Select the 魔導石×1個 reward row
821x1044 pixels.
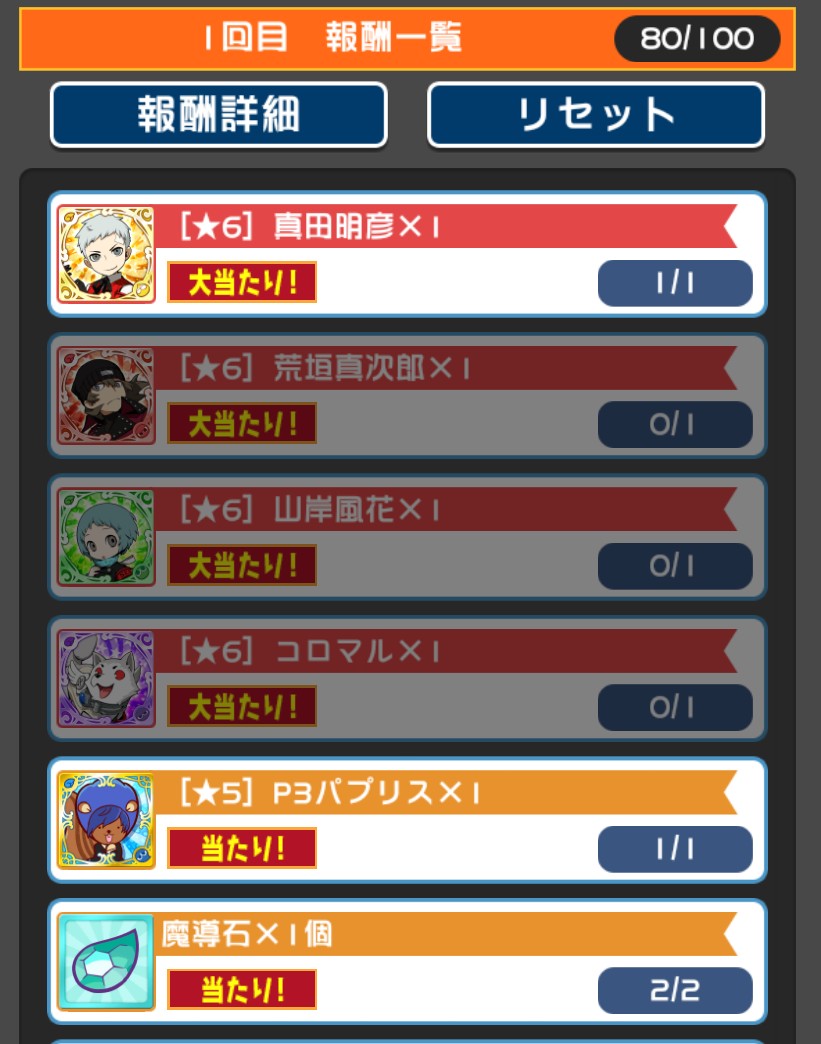coord(407,961)
